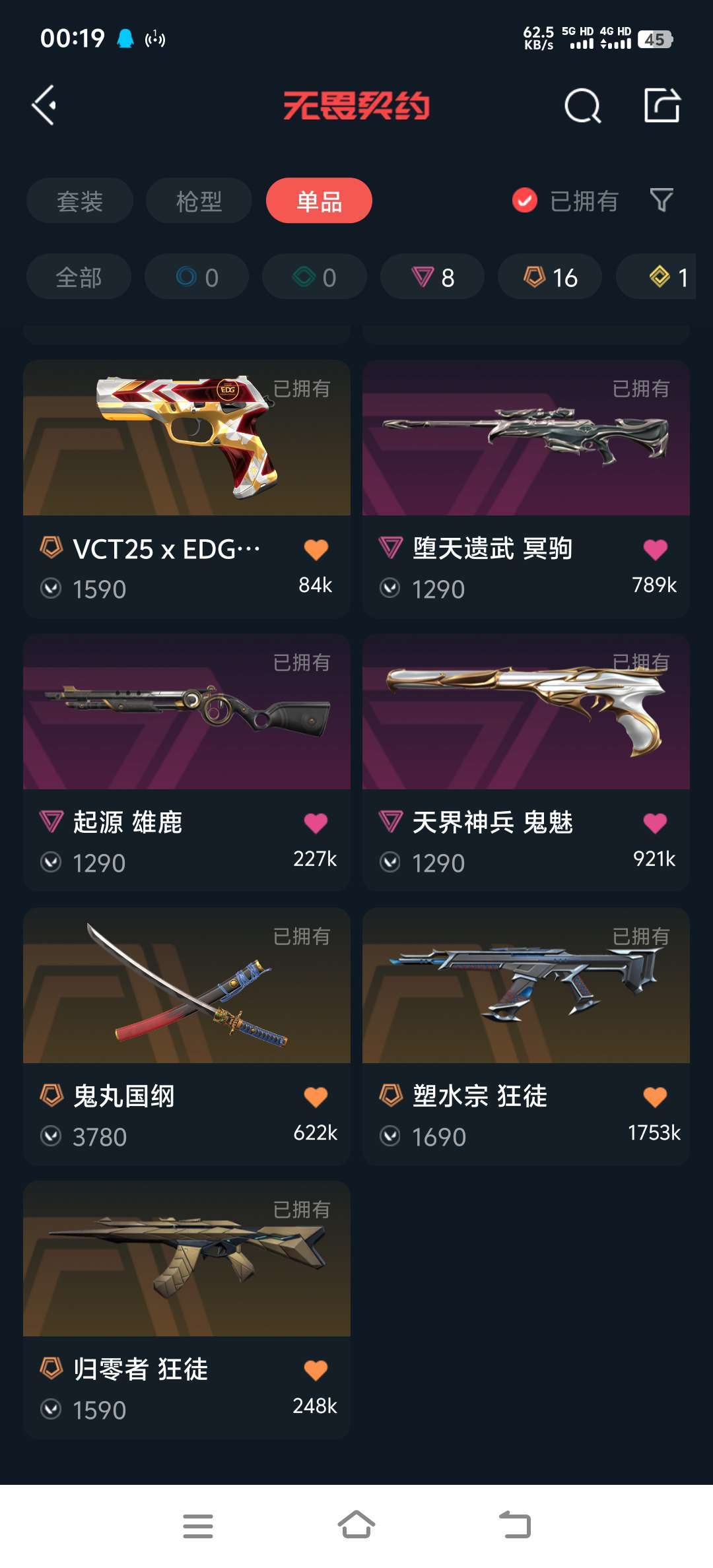Open the 堕天遗武 冥驹 skin card

[526, 488]
